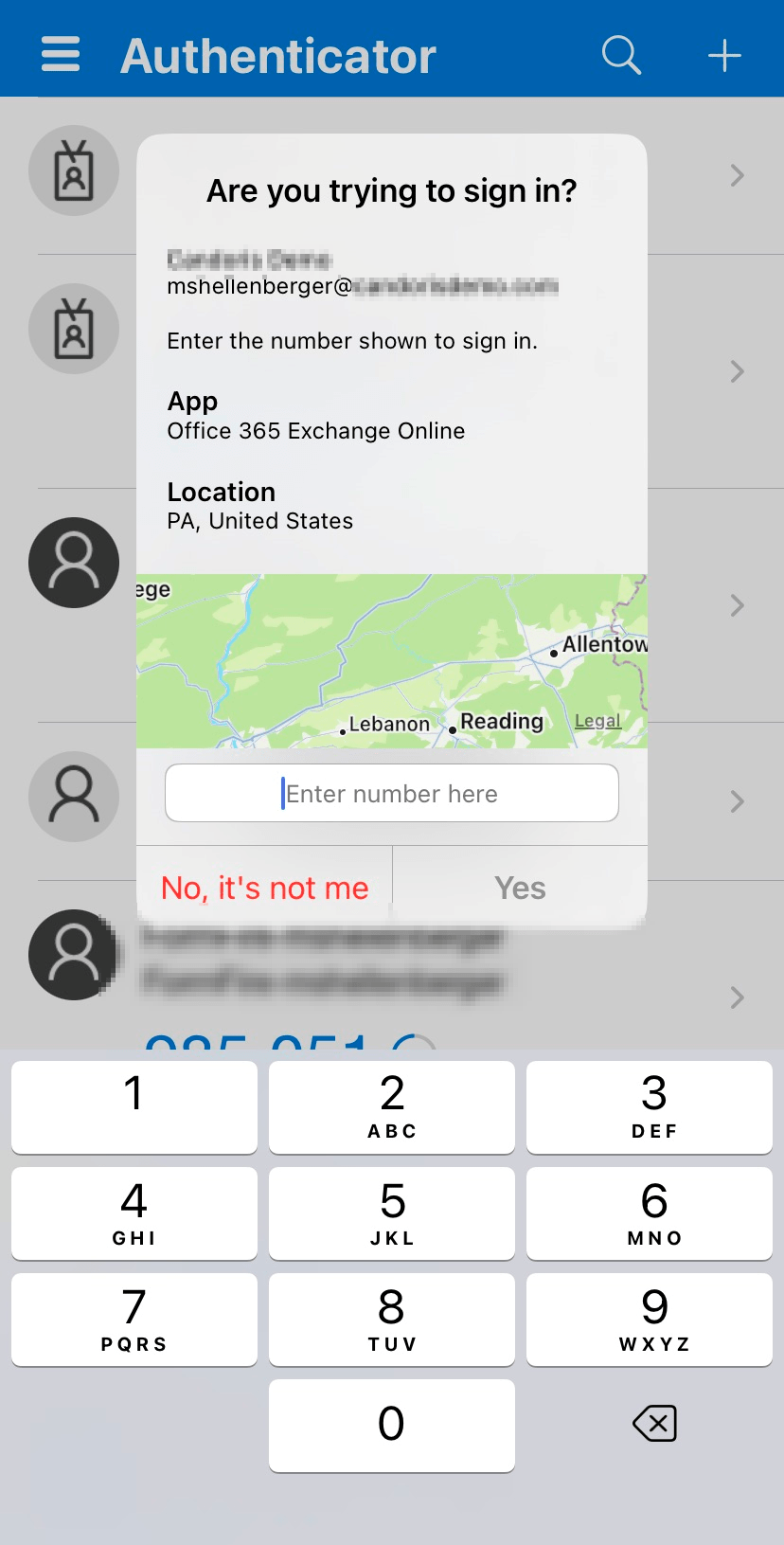This screenshot has width=784, height=1545.
Task: Open the Legal link on the map
Action: tap(597, 720)
